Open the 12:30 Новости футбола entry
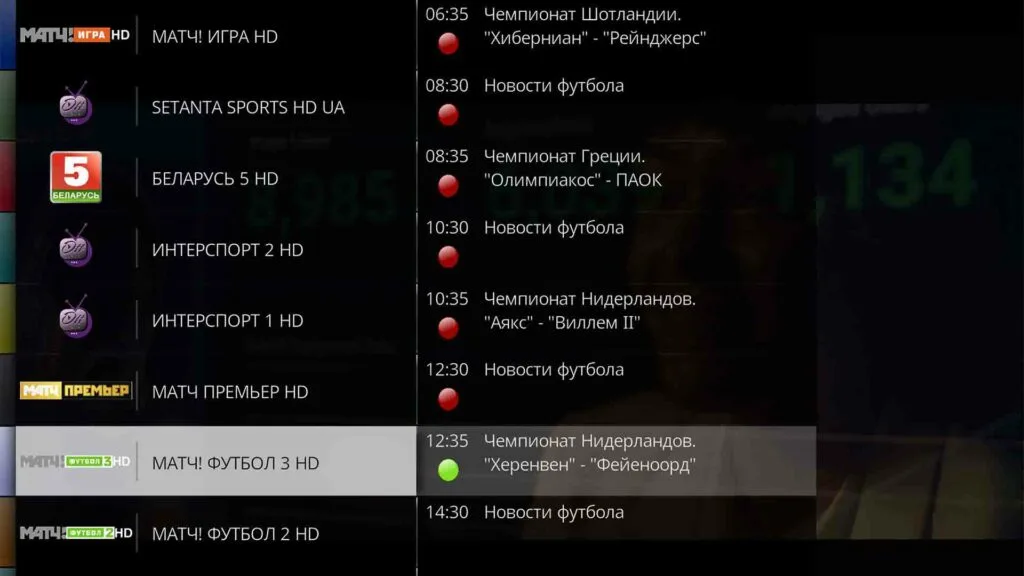The image size is (1024, 576). [x=553, y=370]
